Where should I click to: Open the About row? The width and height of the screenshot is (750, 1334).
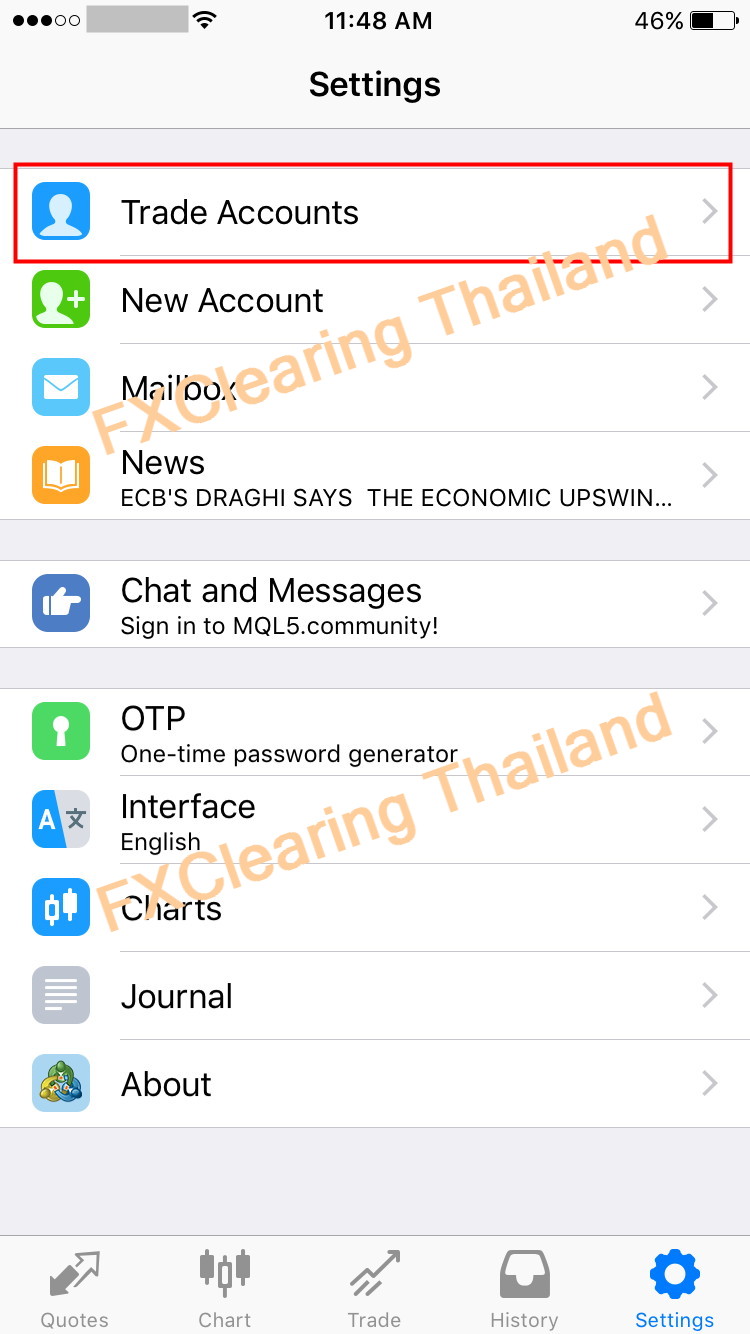pyautogui.click(x=375, y=1083)
